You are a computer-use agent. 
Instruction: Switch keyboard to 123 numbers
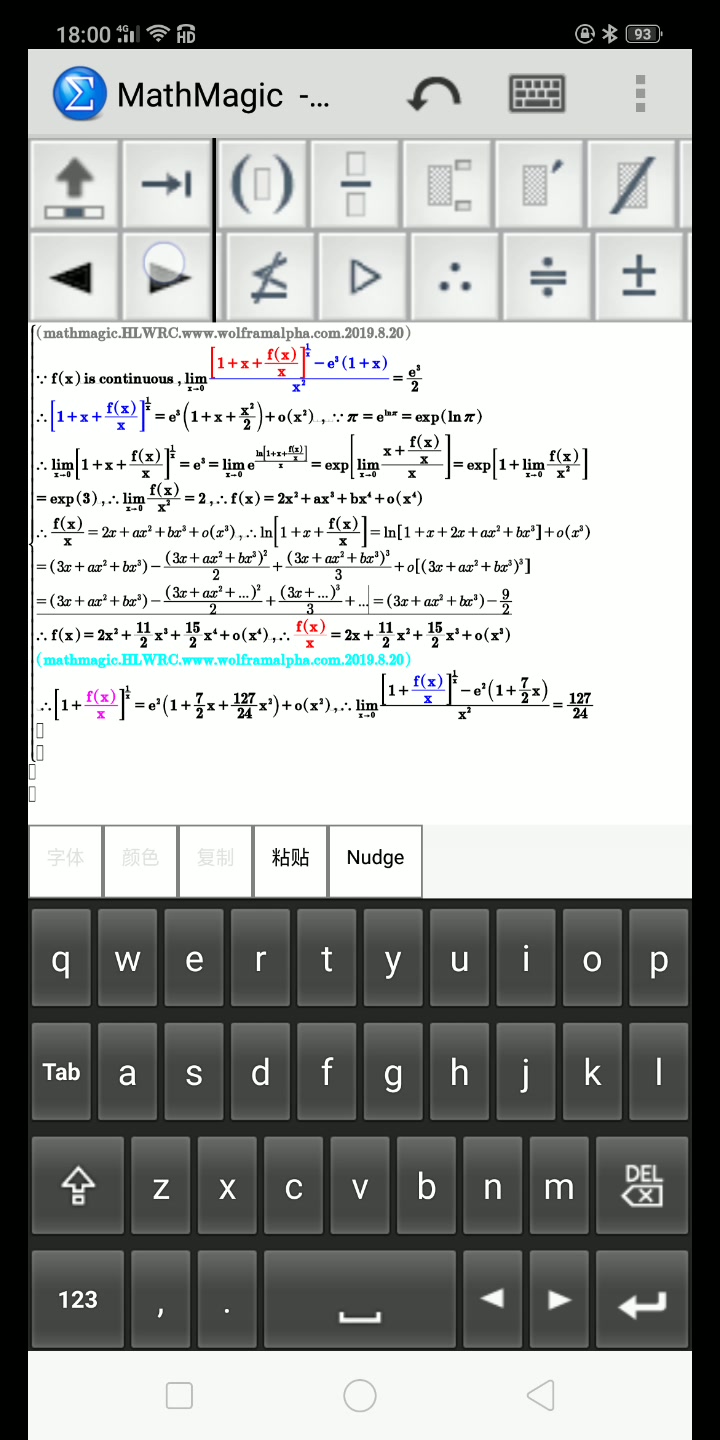tap(78, 1299)
